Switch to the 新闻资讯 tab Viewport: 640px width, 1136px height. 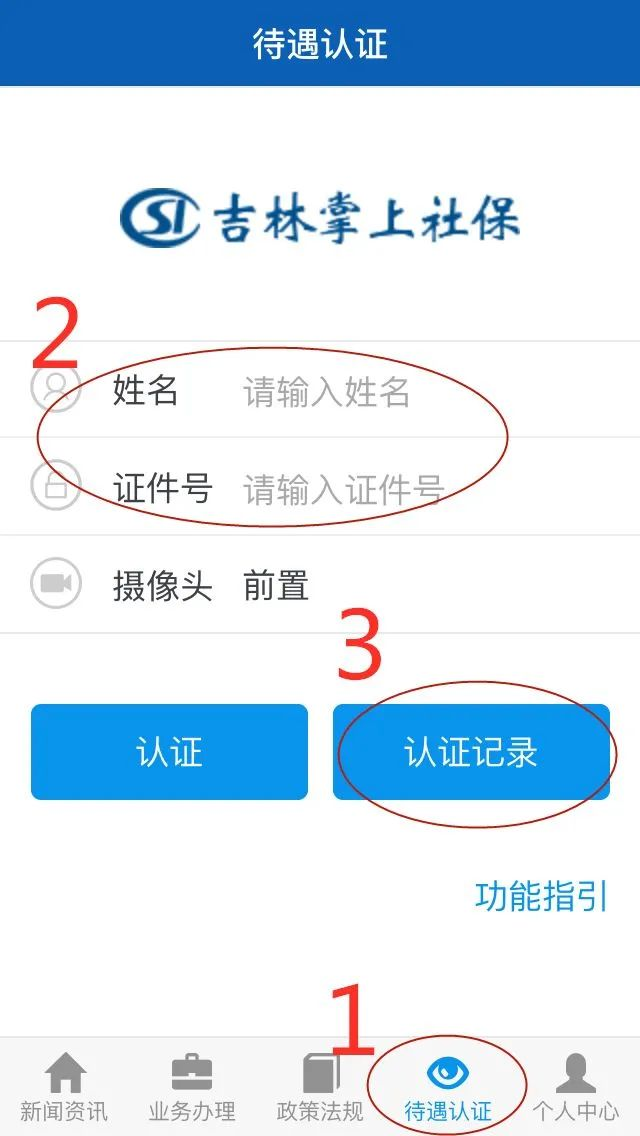coord(64,1087)
